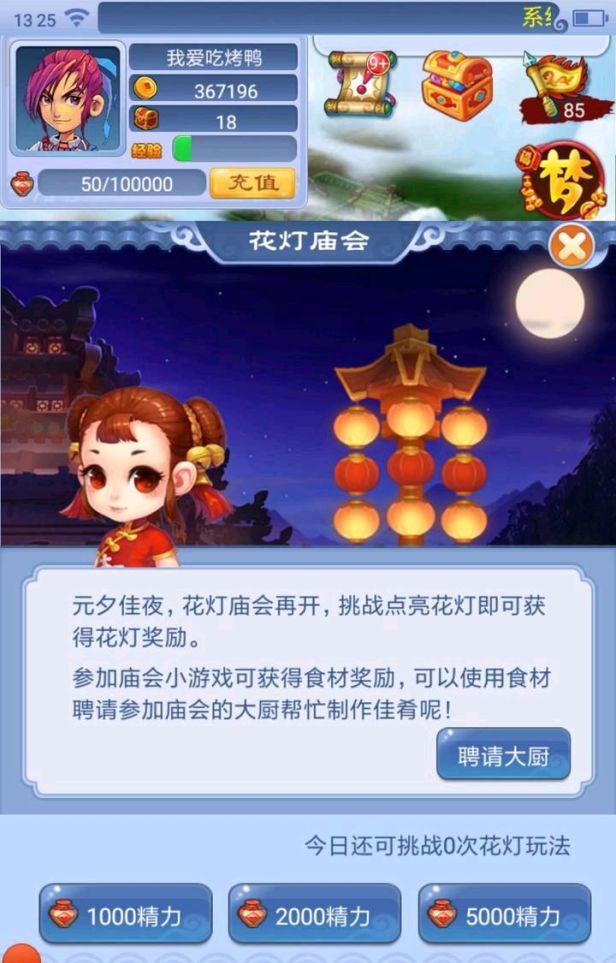Close the 花灯庙会 dialog
The width and height of the screenshot is (616, 963).
tap(572, 246)
